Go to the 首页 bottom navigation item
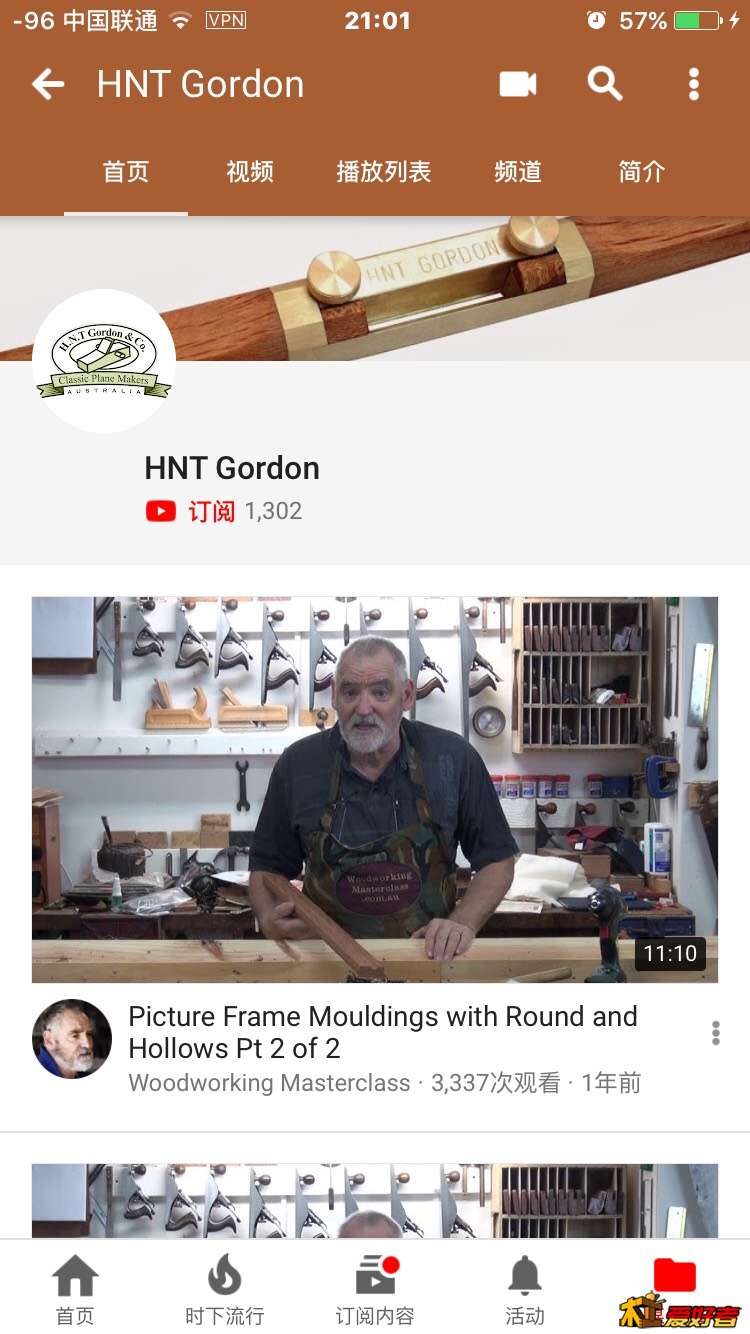The width and height of the screenshot is (750, 1334). click(75, 1289)
